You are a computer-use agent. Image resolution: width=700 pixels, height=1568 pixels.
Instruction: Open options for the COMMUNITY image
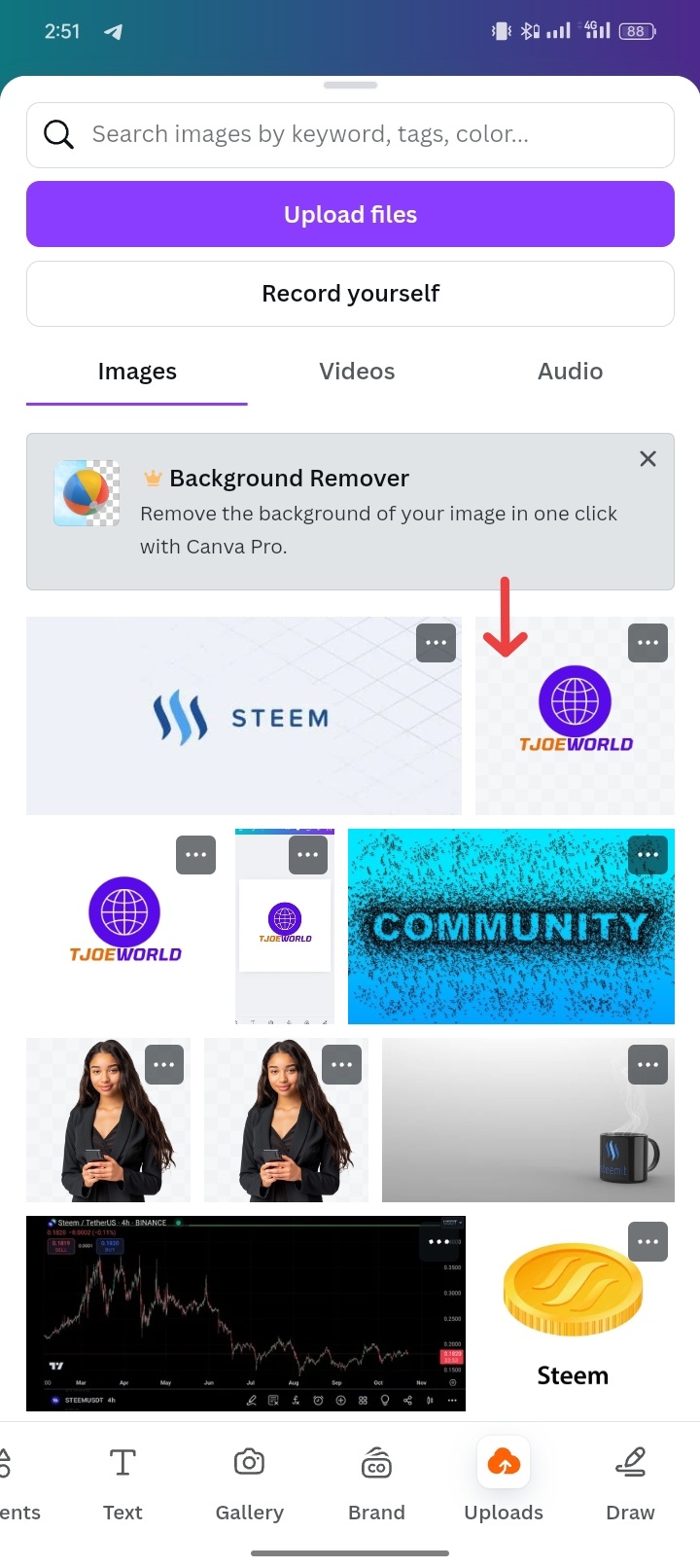pos(647,855)
